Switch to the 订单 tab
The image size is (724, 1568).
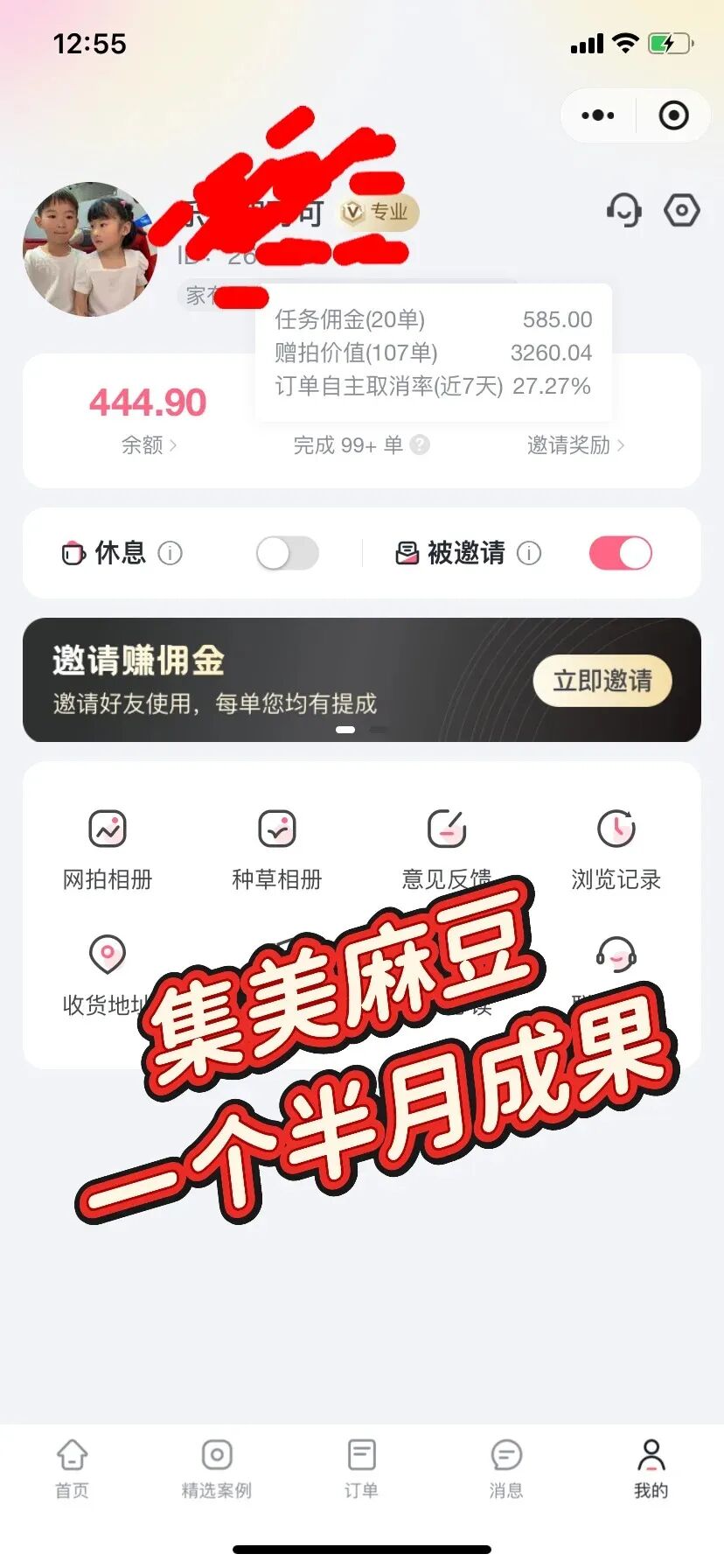tap(361, 1468)
